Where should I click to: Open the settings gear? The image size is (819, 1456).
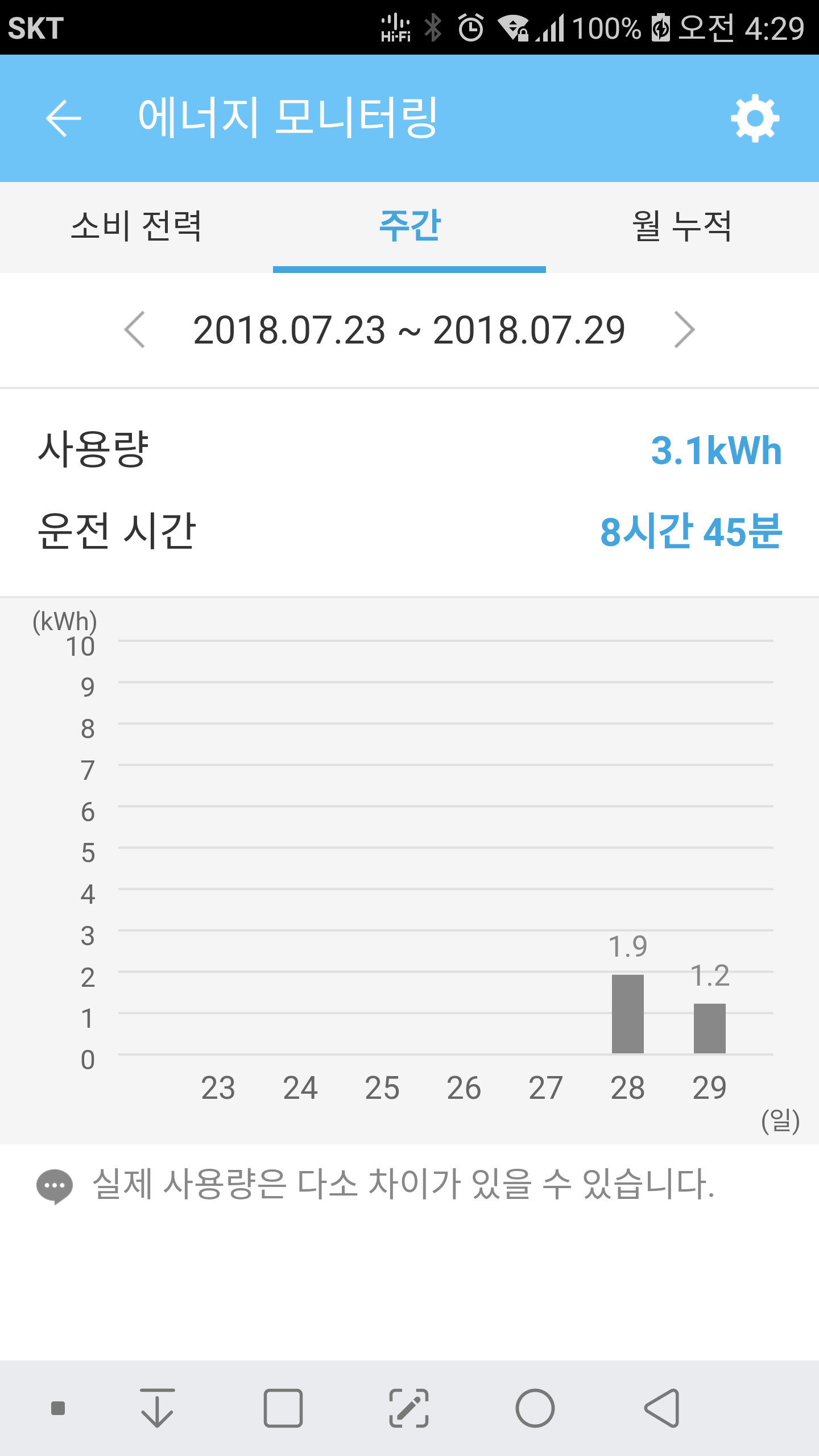pyautogui.click(x=755, y=118)
